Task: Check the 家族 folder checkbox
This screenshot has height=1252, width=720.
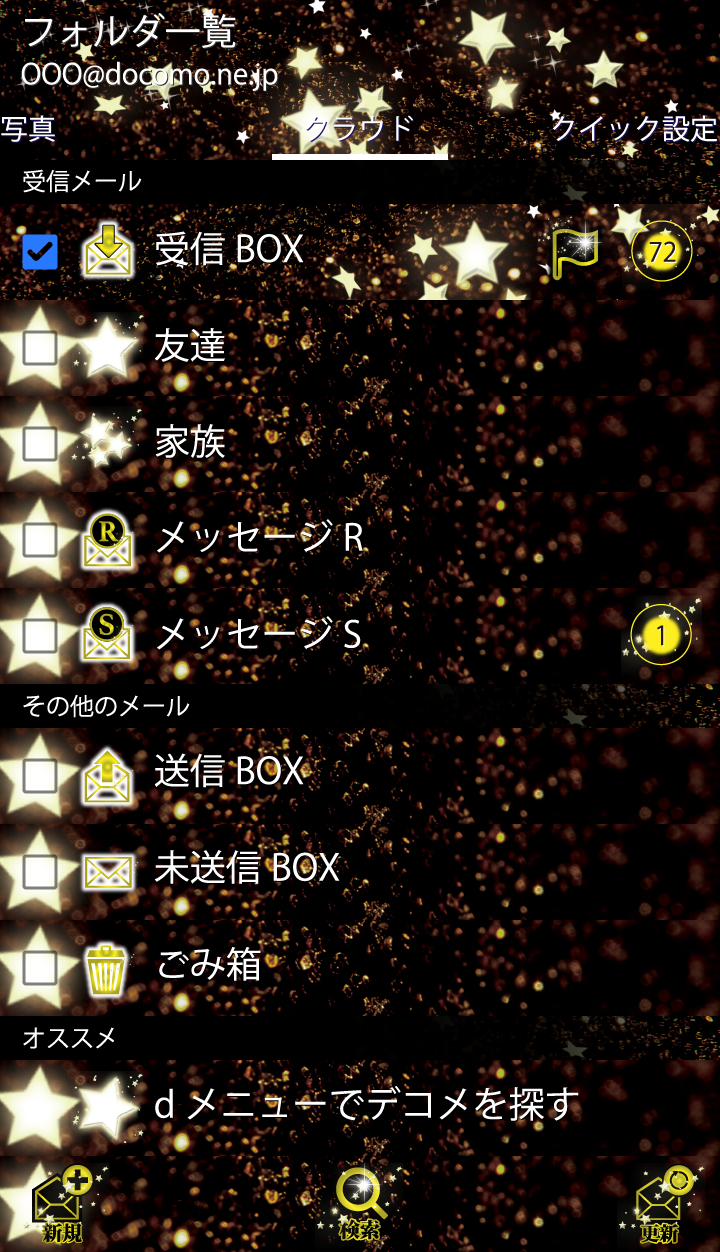Action: [x=40, y=443]
